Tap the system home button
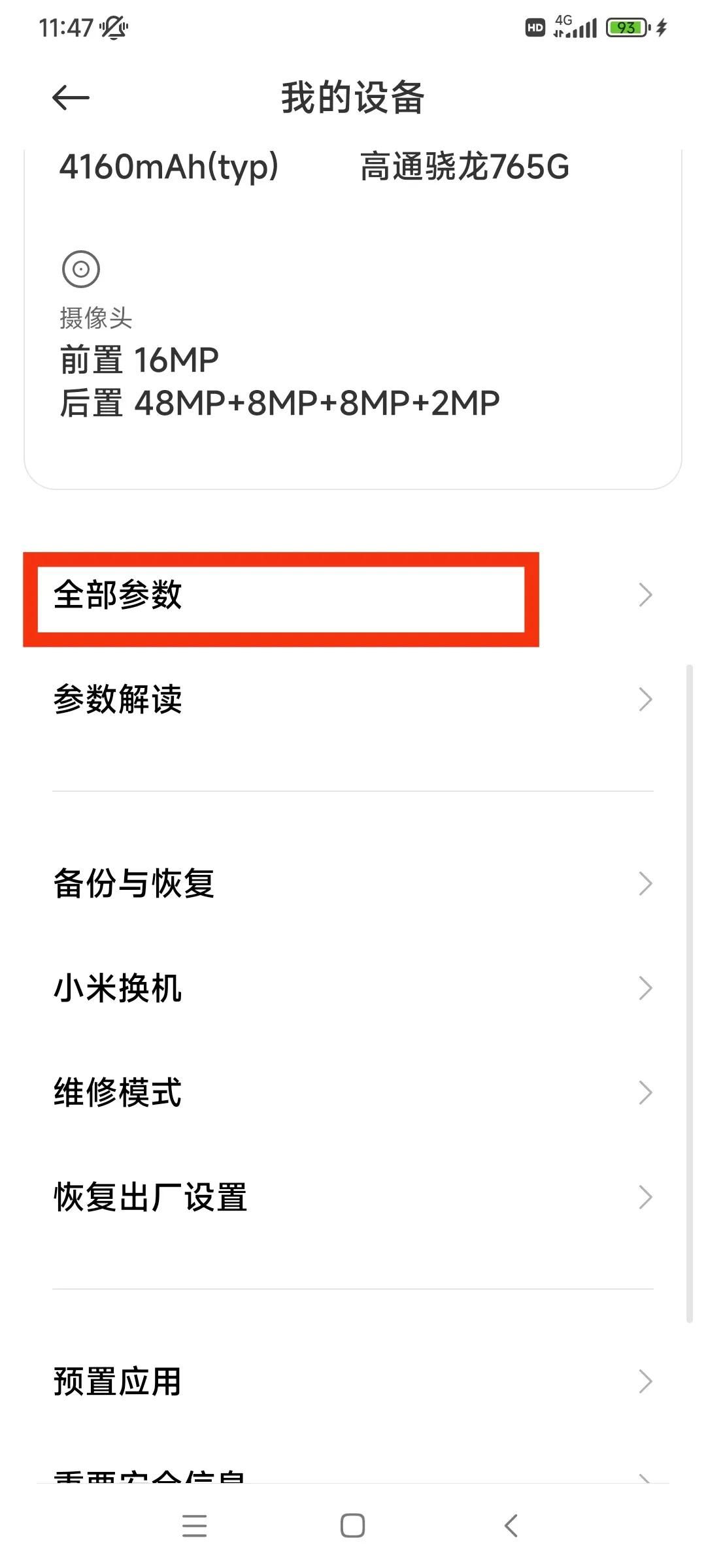Screen dimensions: 706x1568 click(x=352, y=1526)
